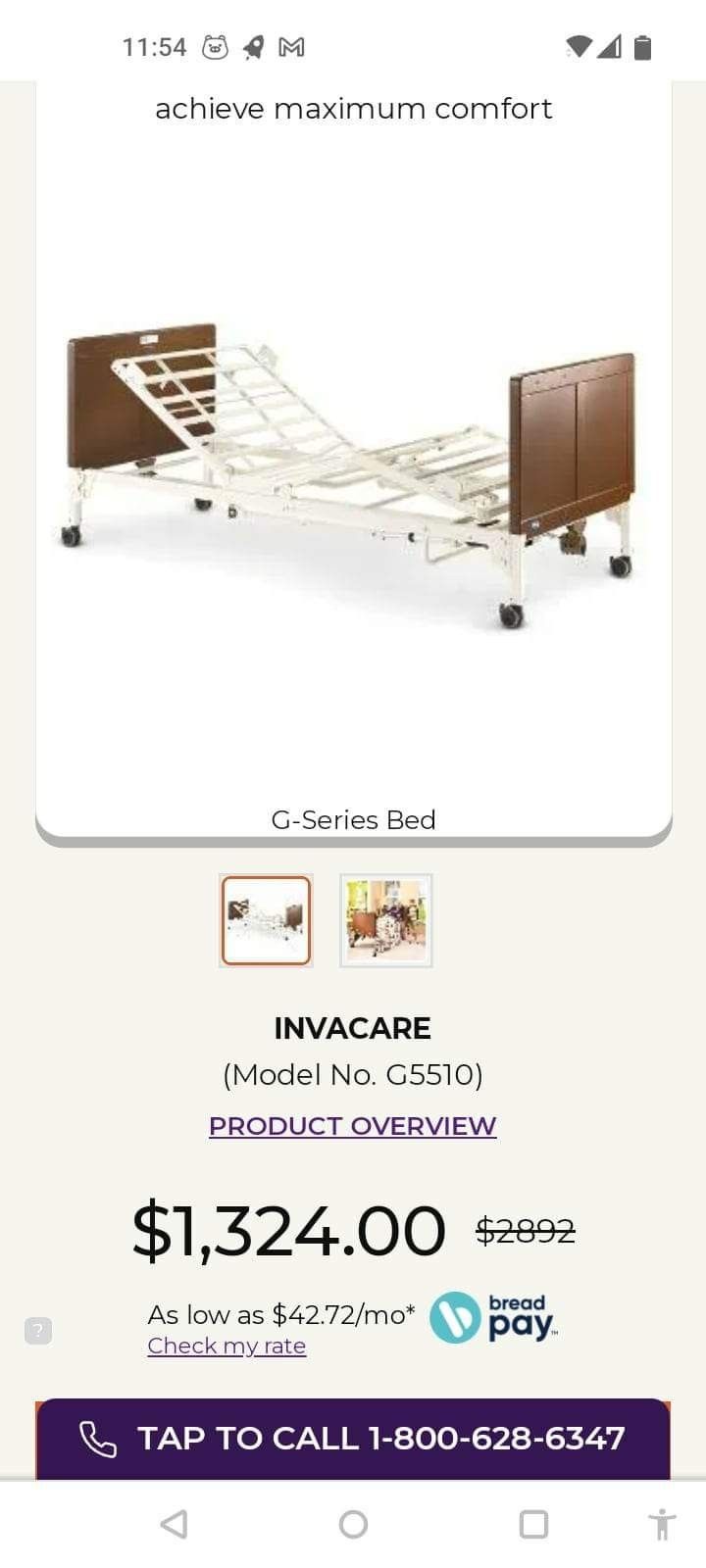This screenshot has width=706, height=1568.
Task: Open the question mark help bubble
Action: (37, 1329)
